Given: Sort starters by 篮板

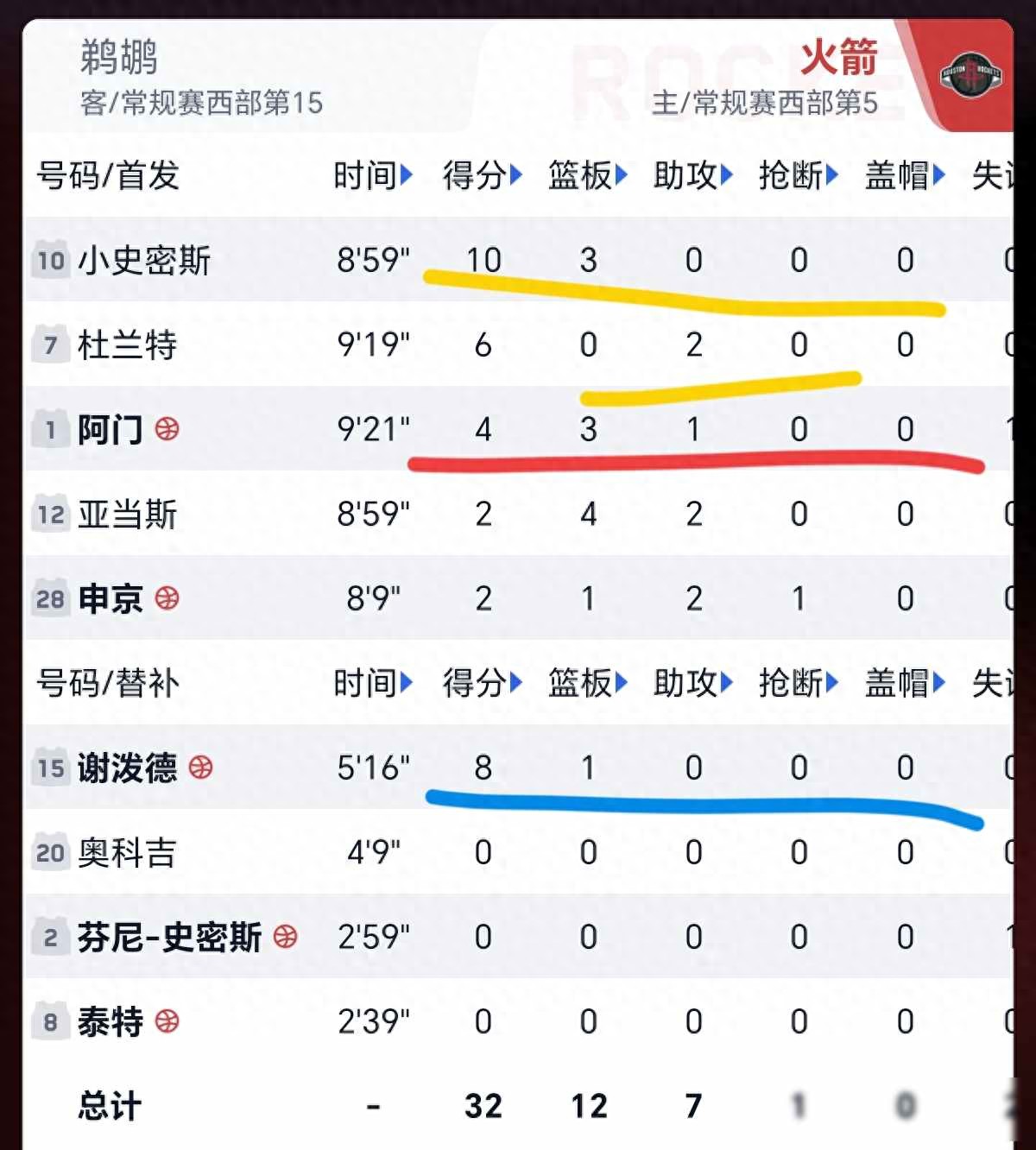Looking at the screenshot, I should [588, 176].
